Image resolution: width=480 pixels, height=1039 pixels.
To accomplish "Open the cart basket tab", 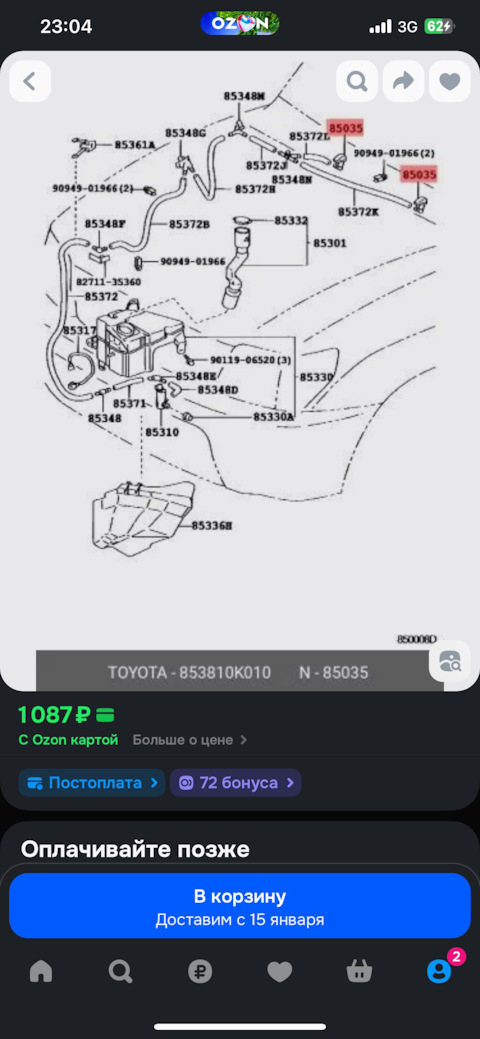I will [359, 971].
